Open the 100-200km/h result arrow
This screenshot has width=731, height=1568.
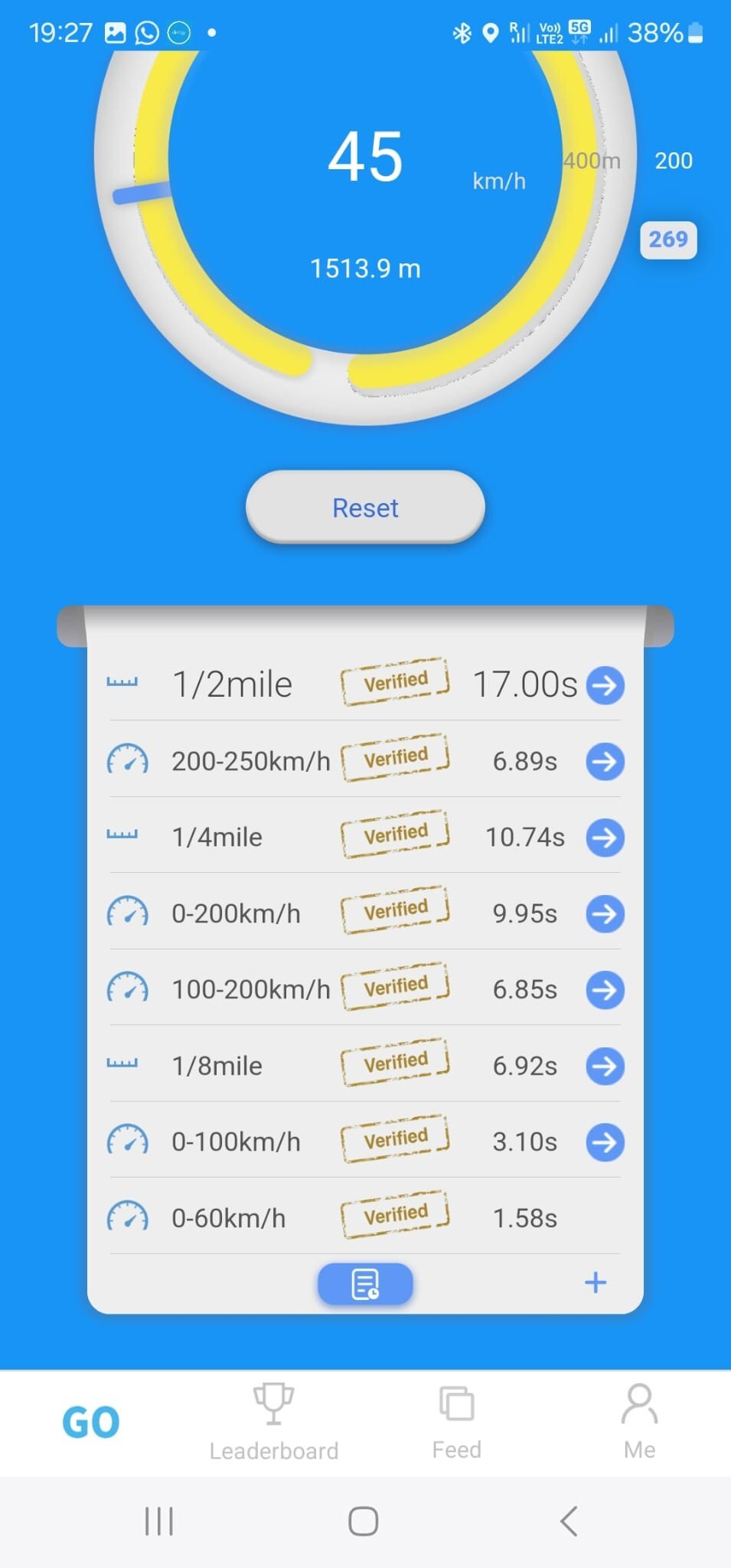pyautogui.click(x=605, y=990)
